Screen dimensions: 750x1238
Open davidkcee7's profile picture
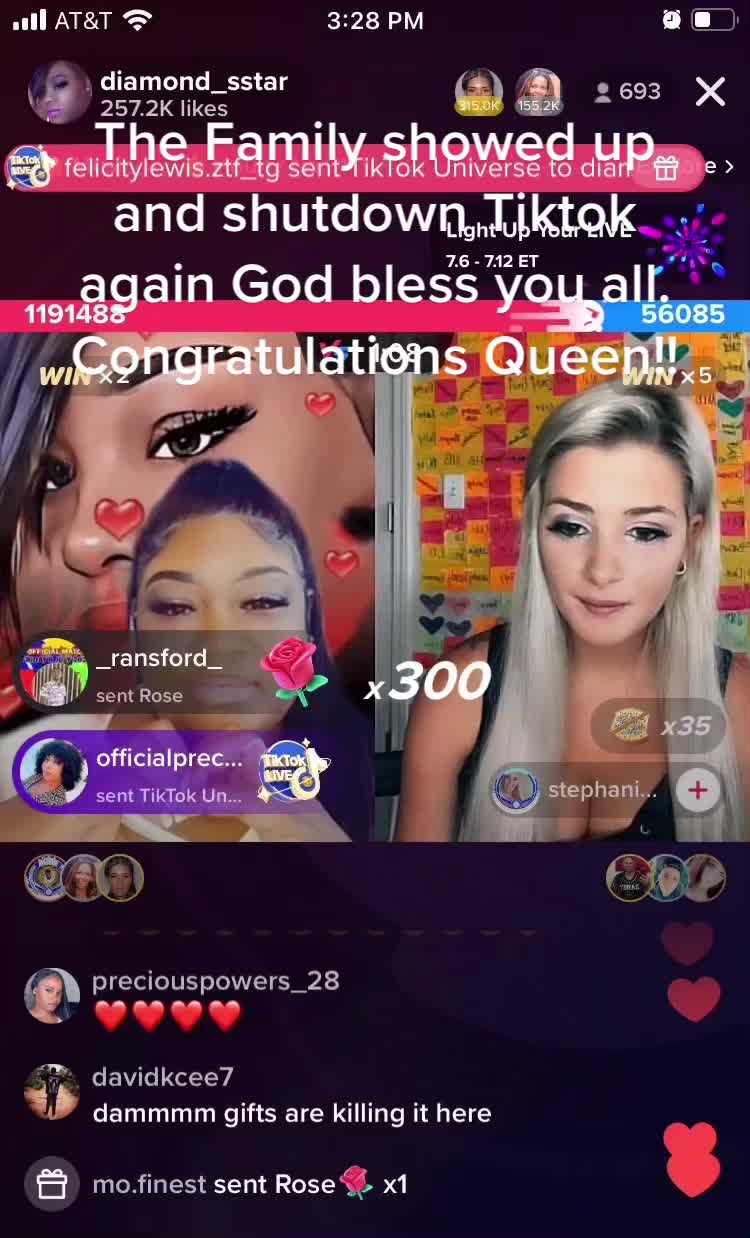coord(52,1092)
